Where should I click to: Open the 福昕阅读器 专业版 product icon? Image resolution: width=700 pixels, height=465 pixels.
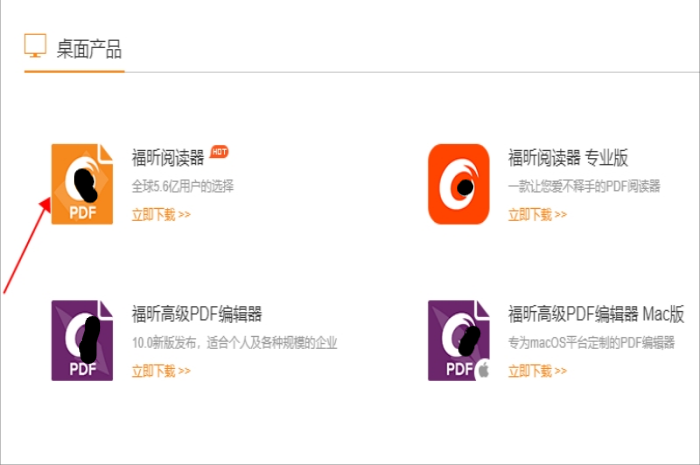(459, 184)
